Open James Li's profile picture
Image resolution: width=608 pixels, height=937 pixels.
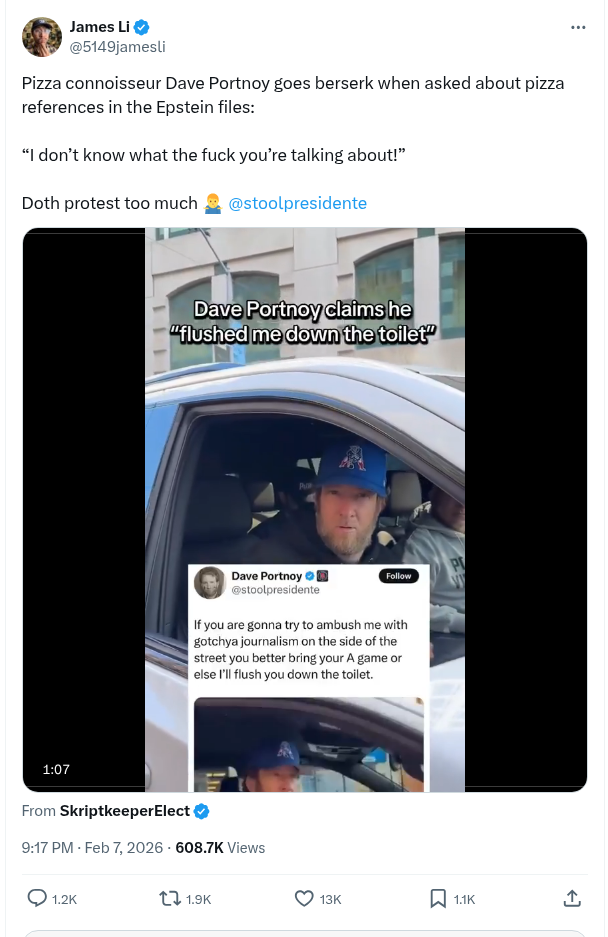click(42, 37)
